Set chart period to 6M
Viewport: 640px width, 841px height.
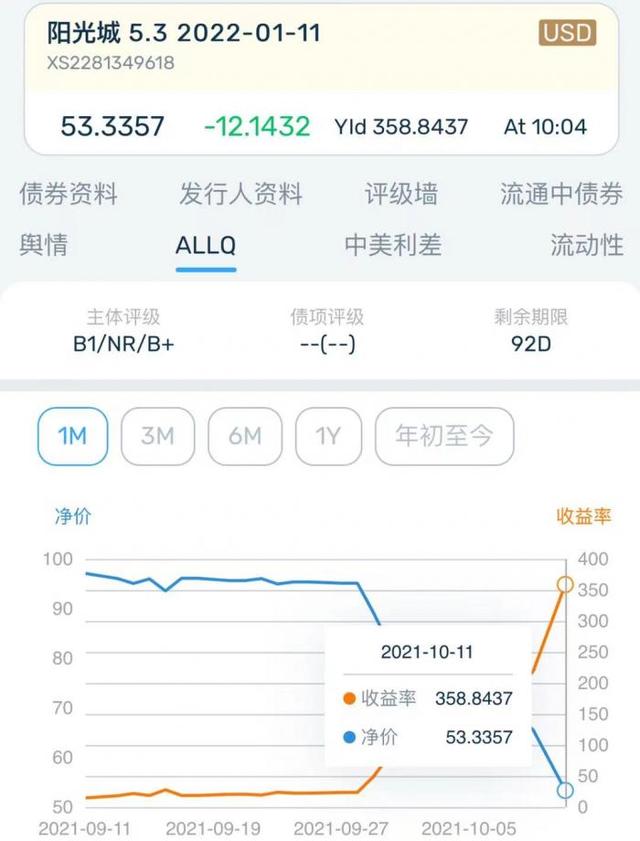click(245, 436)
